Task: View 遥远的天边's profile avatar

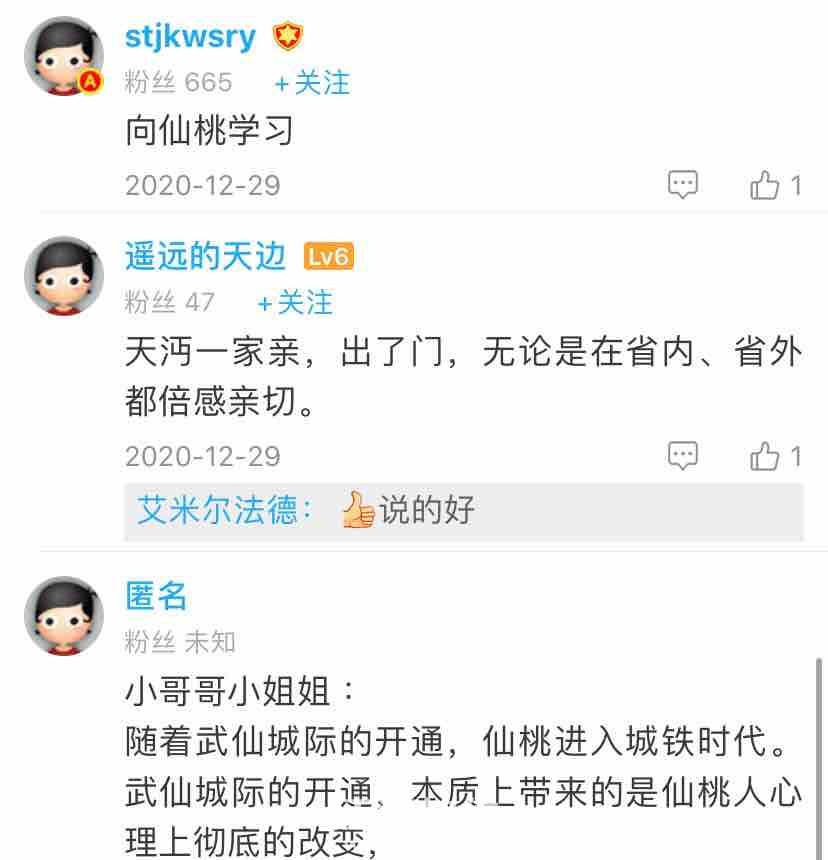Action: (63, 276)
